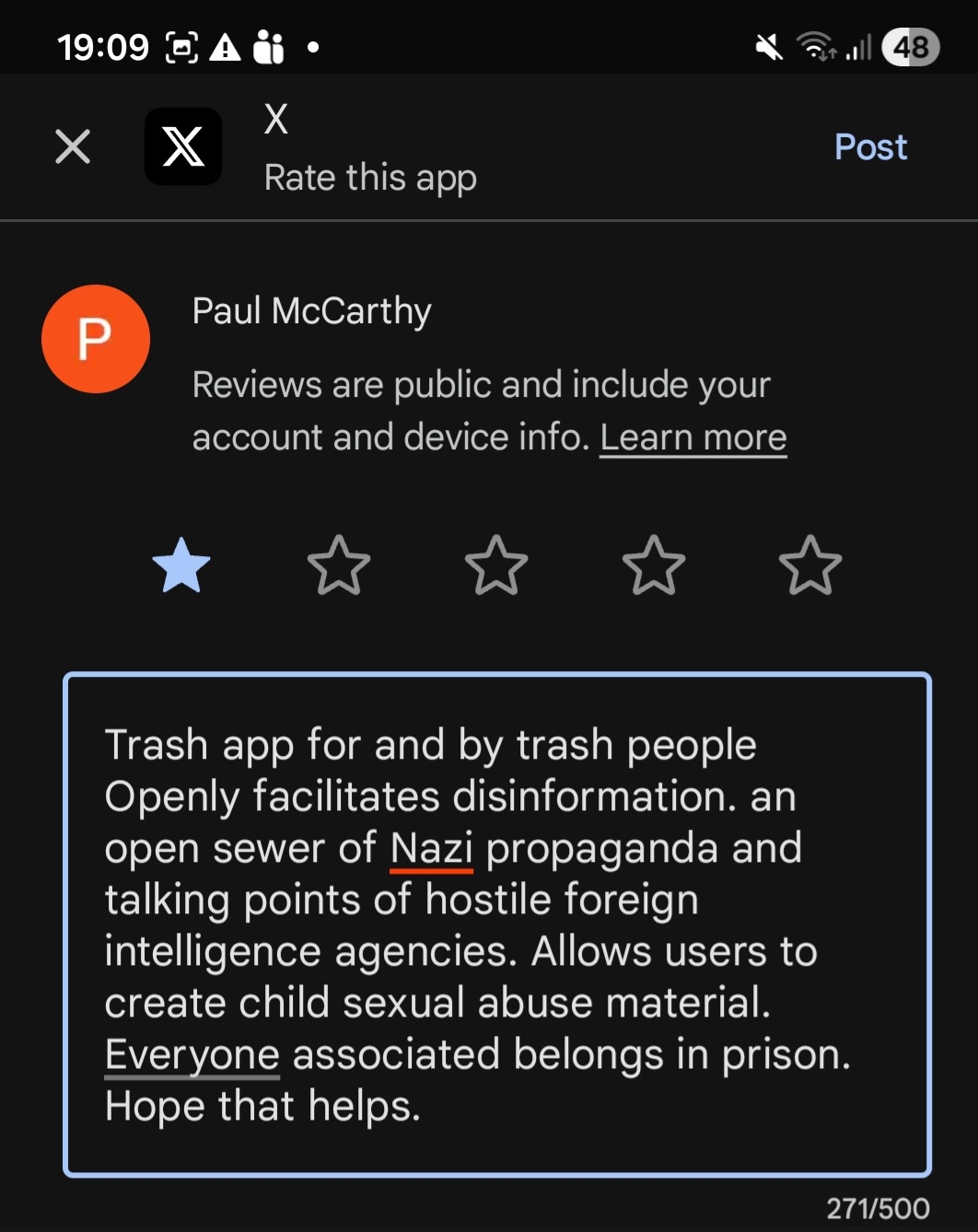The image size is (978, 1232).
Task: Post the review
Action: [x=869, y=147]
